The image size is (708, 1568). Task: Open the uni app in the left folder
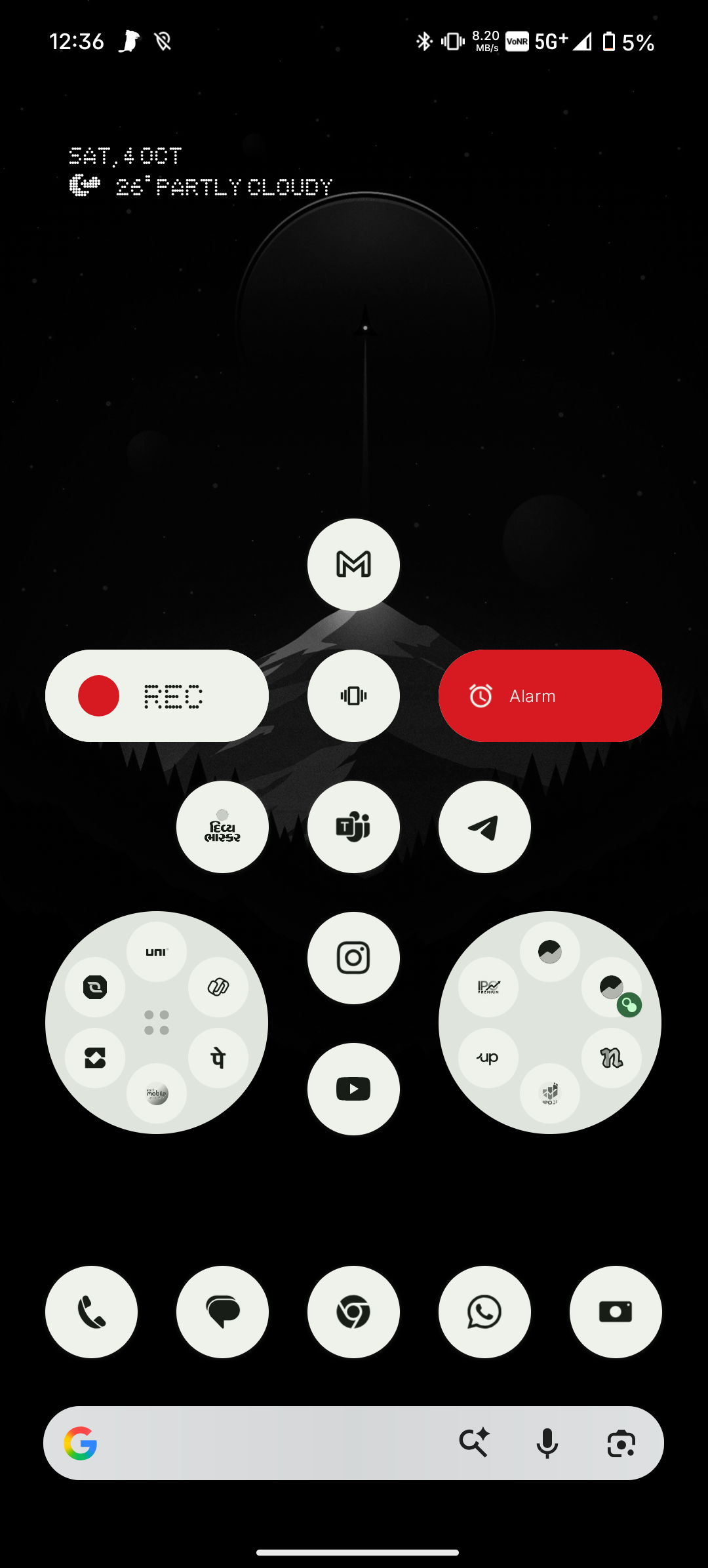(157, 952)
